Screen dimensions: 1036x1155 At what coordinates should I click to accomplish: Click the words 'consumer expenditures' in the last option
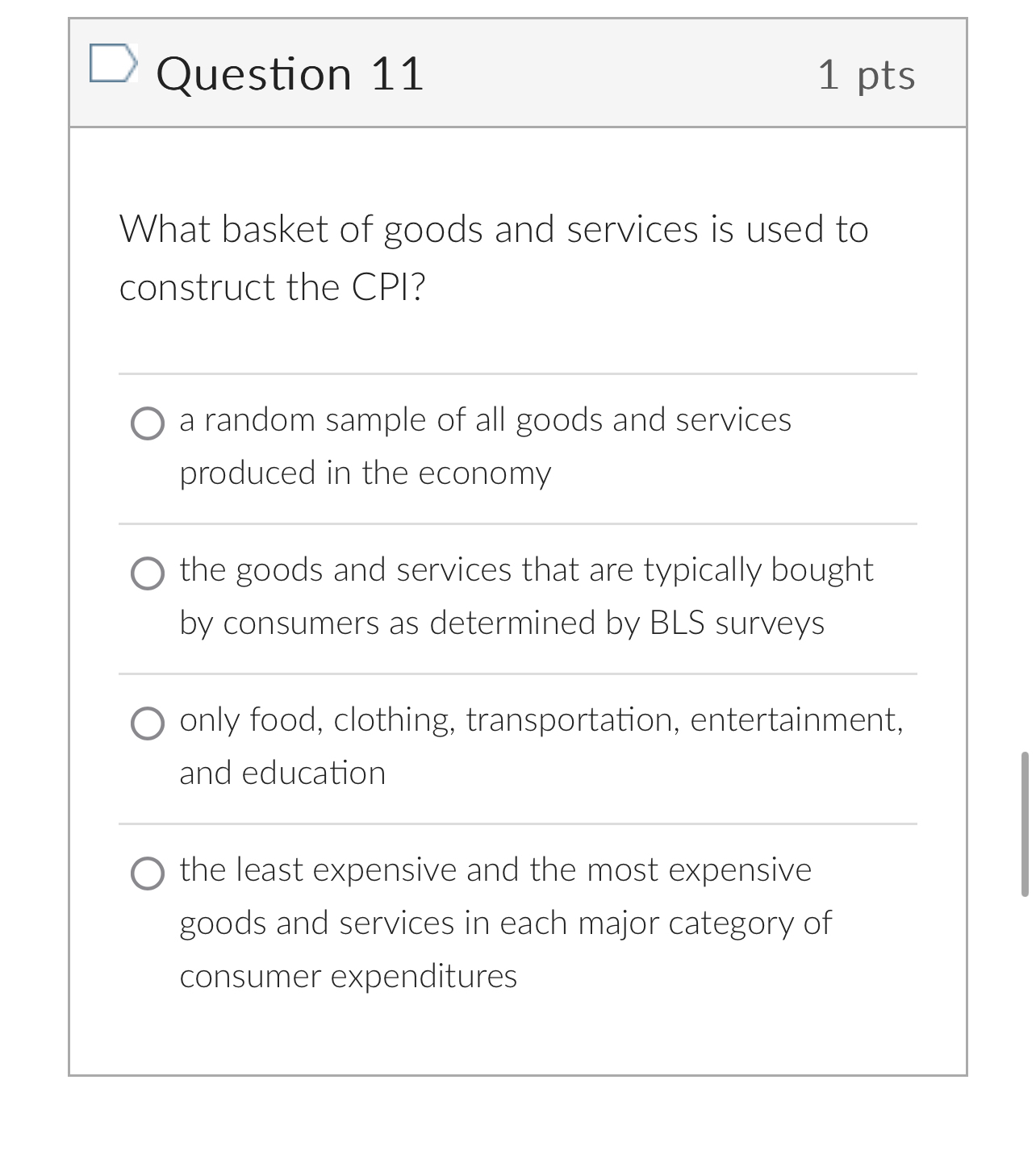348,976
